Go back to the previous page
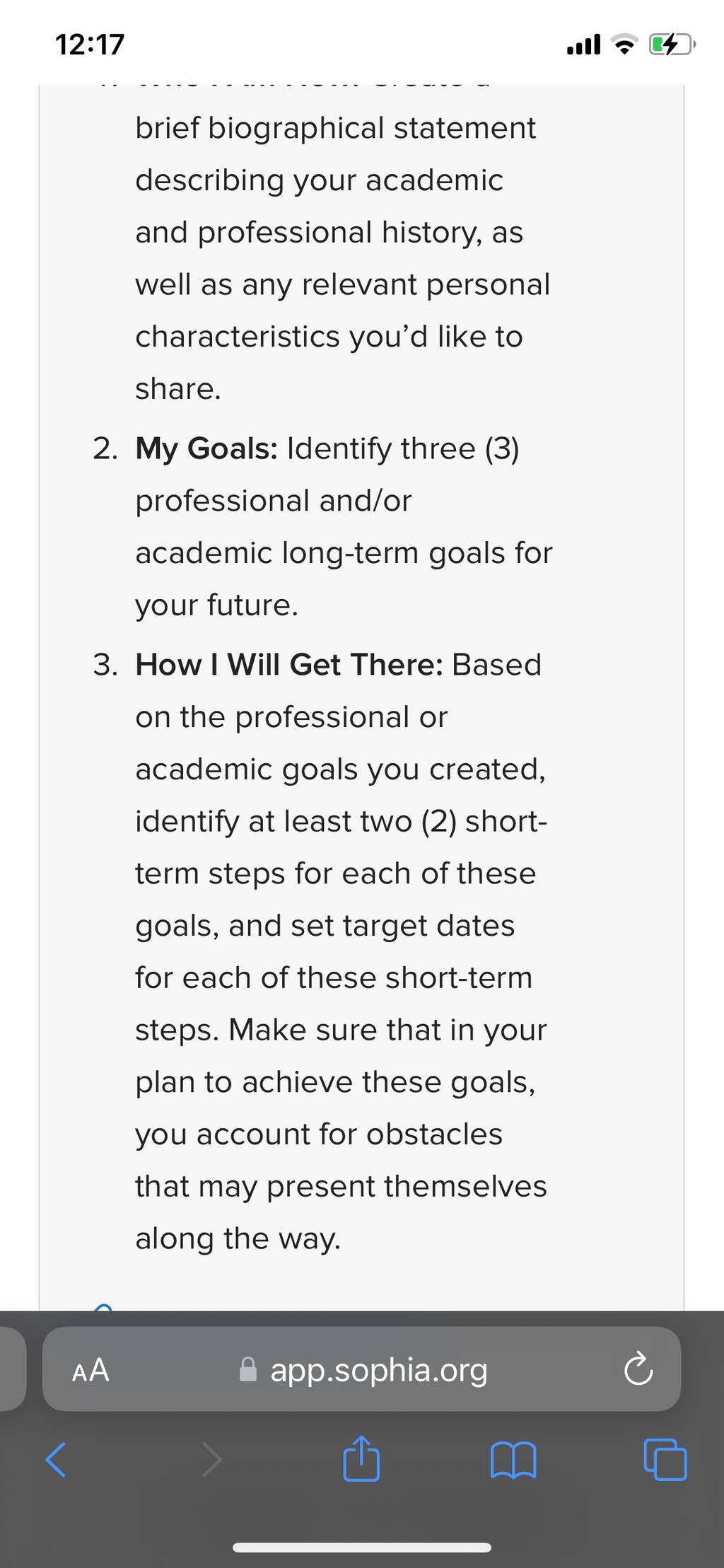 56,1459
